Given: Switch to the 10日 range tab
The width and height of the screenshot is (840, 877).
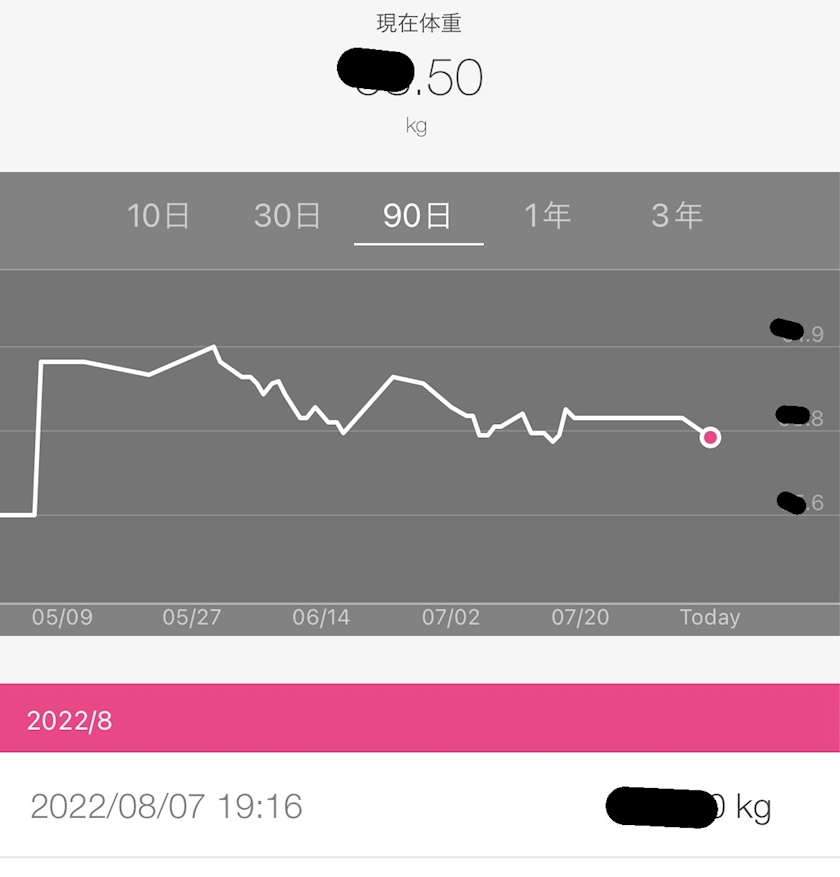Looking at the screenshot, I should (x=158, y=215).
